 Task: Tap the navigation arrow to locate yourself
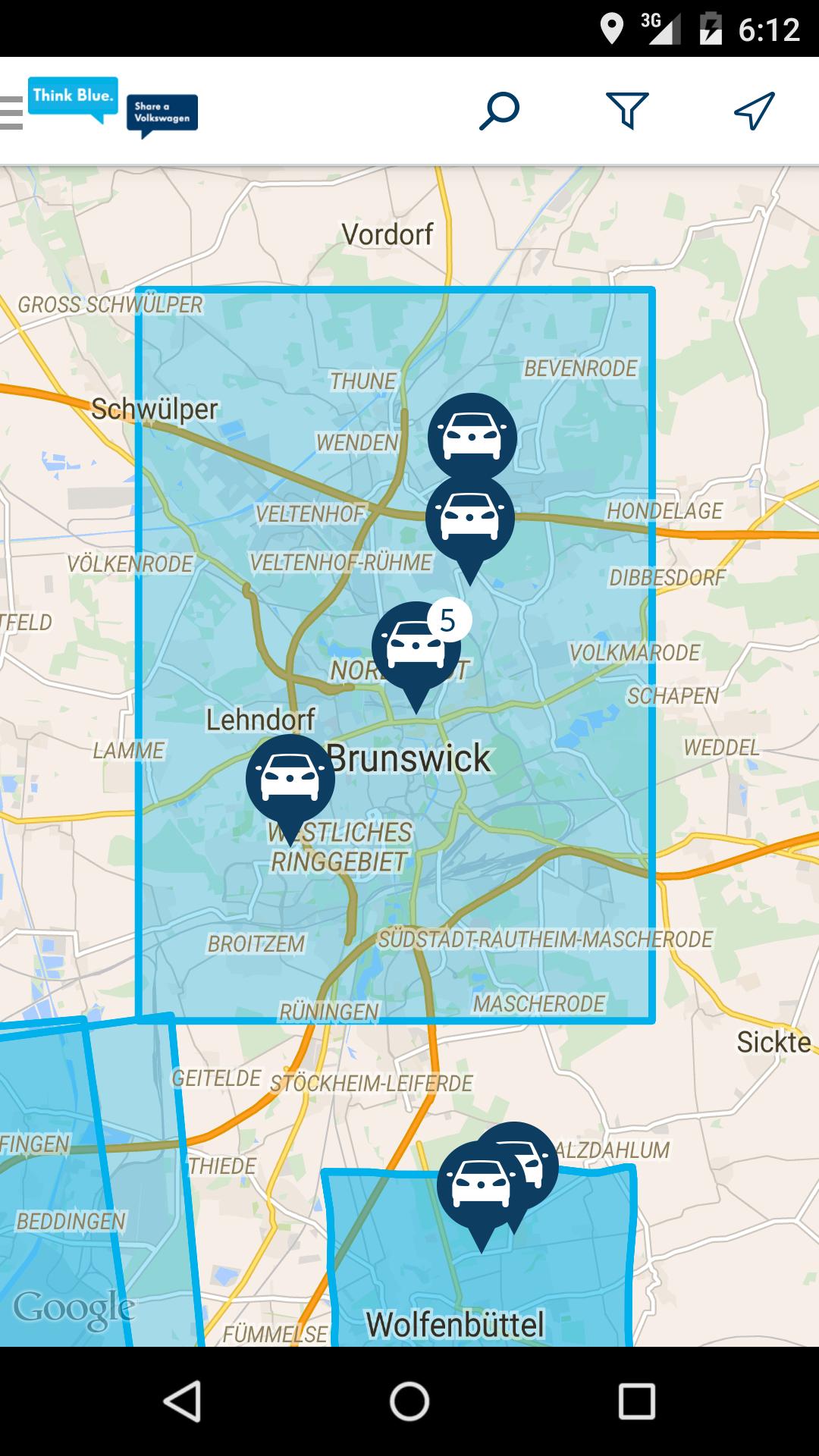751,110
